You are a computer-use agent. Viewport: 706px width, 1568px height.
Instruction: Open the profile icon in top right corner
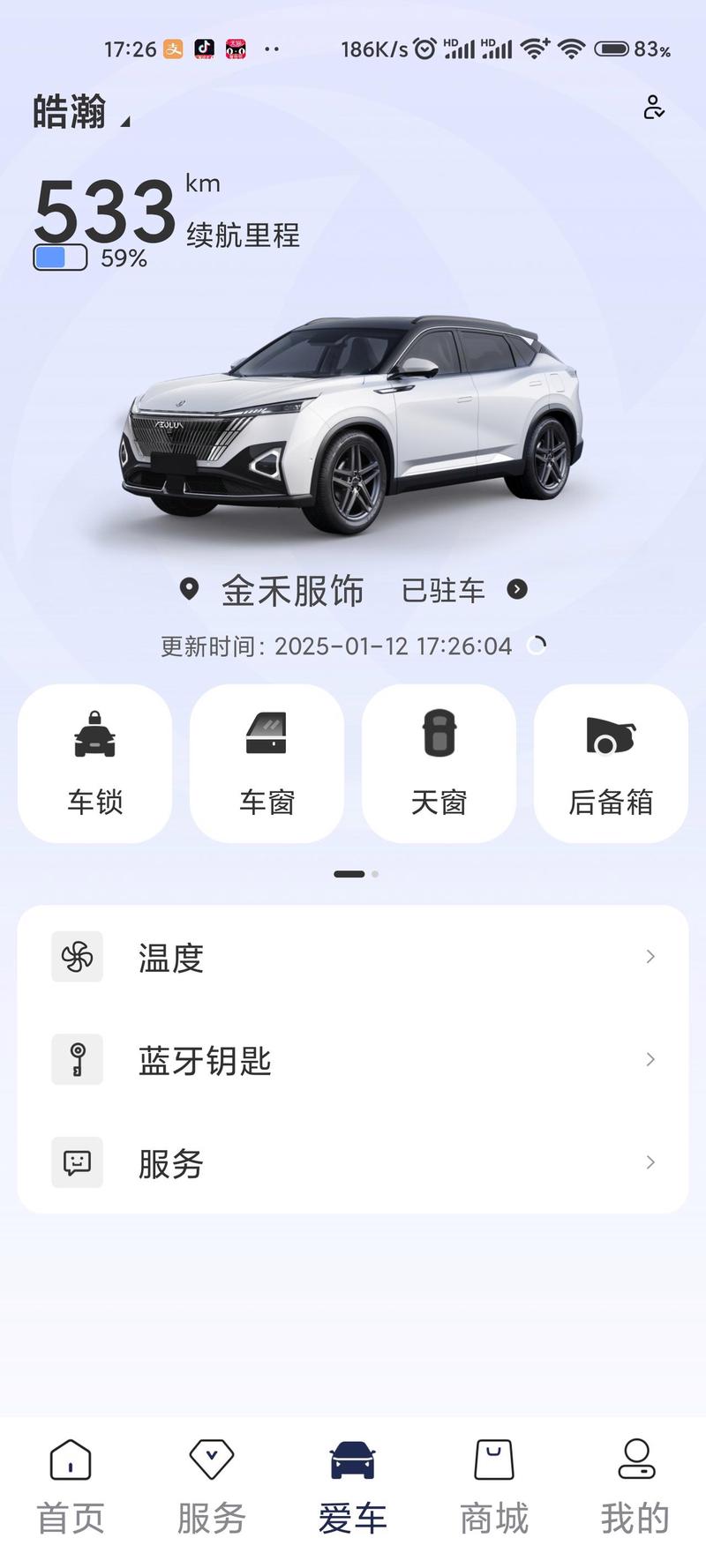(653, 108)
